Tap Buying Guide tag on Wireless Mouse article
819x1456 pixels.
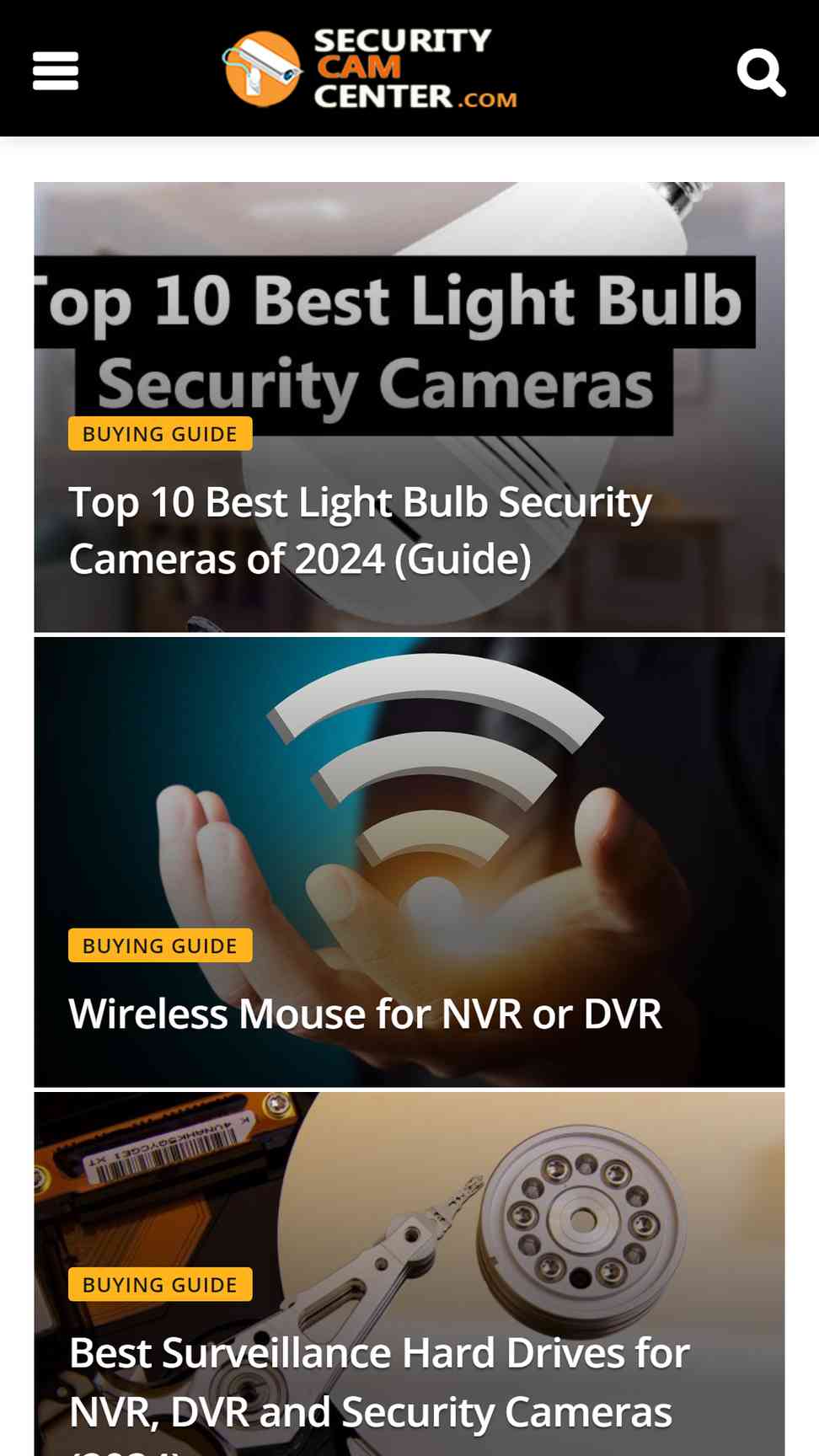pyautogui.click(x=160, y=945)
